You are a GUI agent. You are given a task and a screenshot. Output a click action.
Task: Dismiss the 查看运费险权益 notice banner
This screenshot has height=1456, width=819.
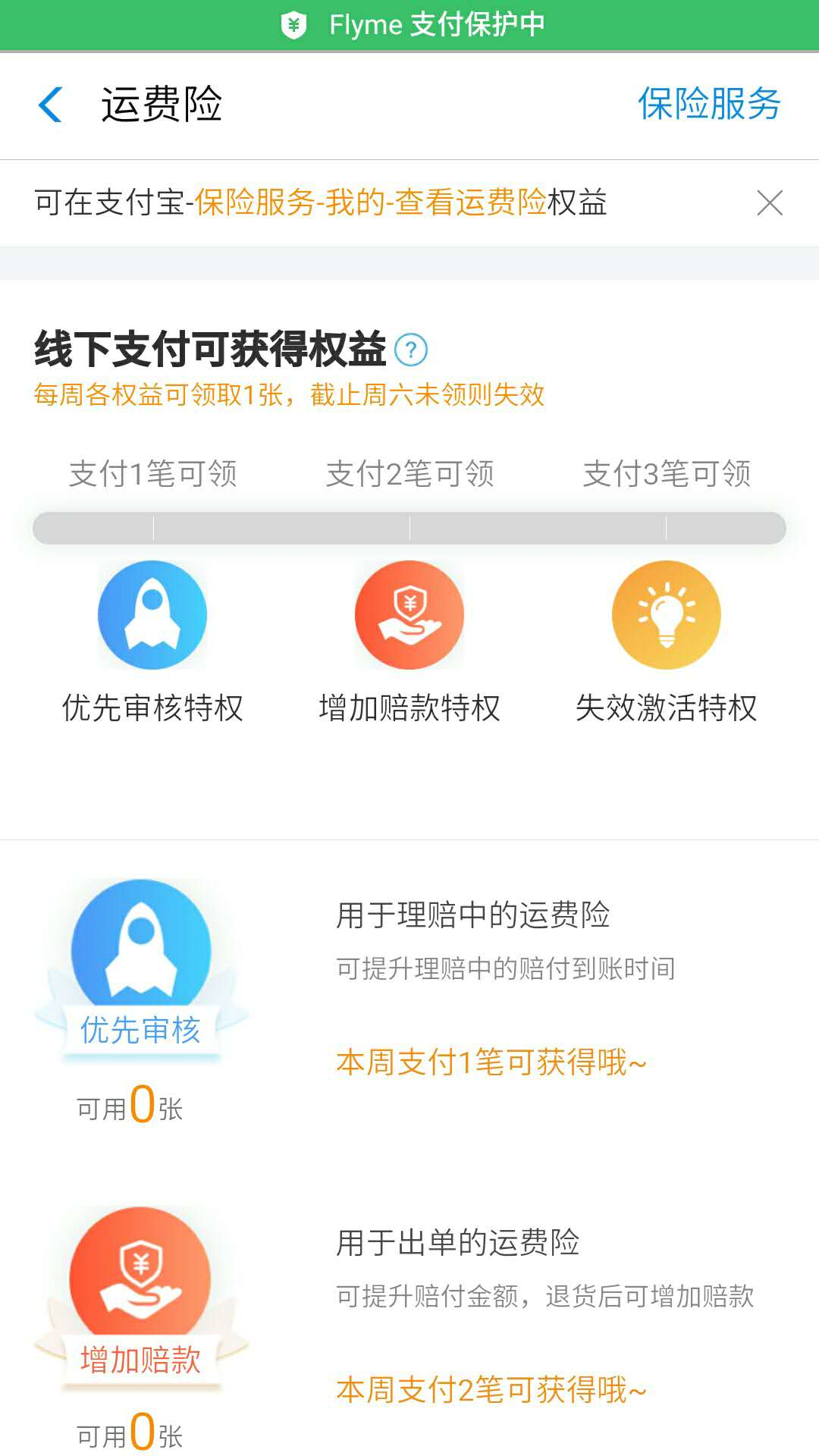tap(769, 202)
